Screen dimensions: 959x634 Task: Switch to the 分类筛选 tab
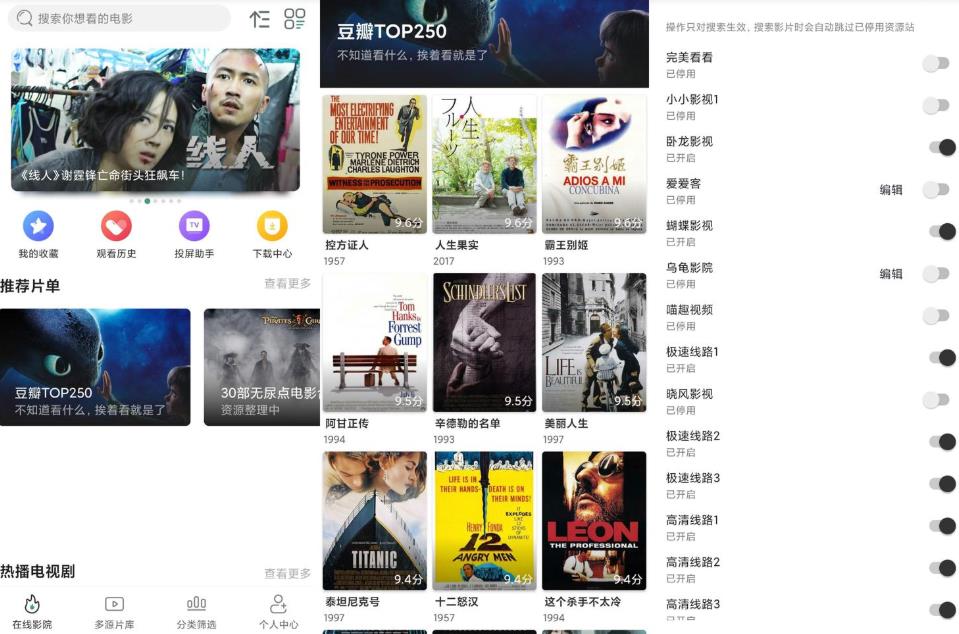point(196,612)
